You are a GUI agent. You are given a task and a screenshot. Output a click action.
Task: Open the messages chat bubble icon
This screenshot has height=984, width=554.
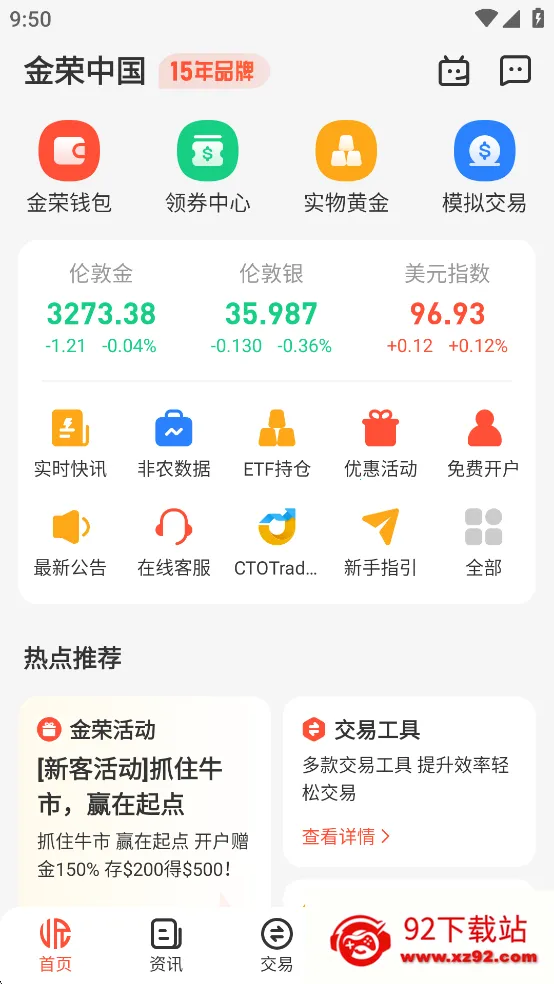click(x=515, y=70)
